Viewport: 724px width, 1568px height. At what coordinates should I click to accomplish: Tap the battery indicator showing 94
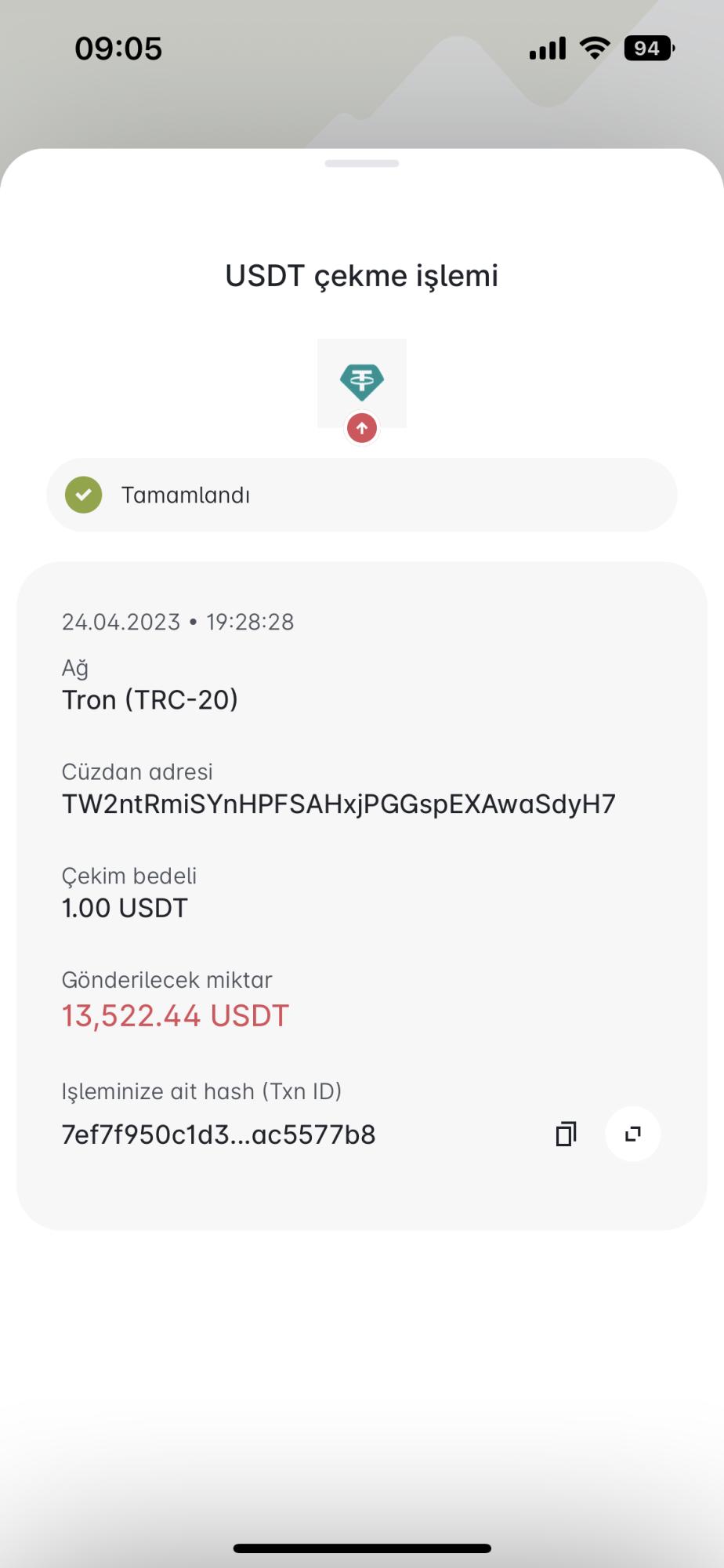tap(648, 47)
